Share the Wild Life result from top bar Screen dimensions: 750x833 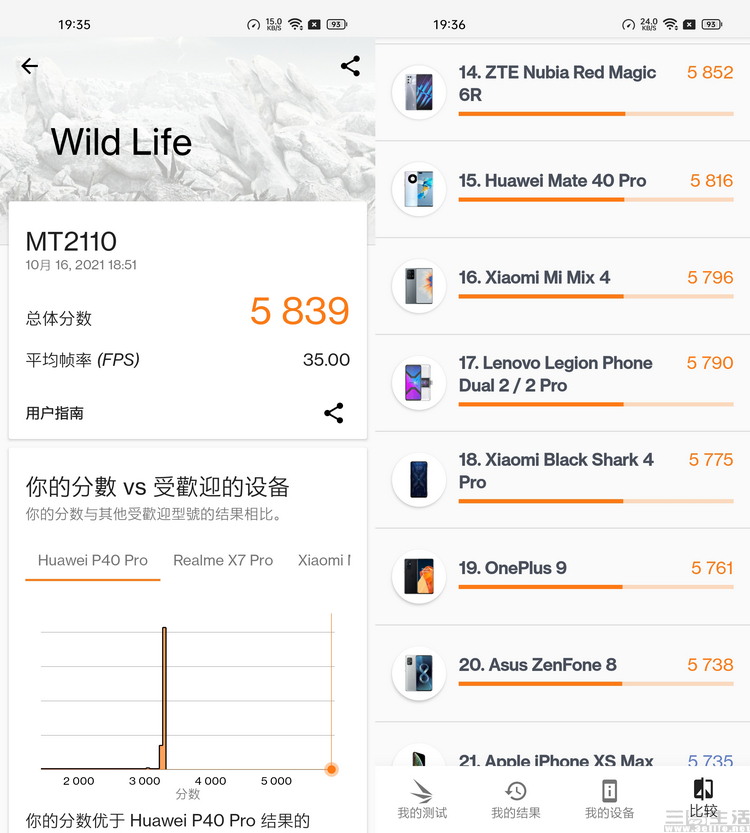(x=350, y=66)
